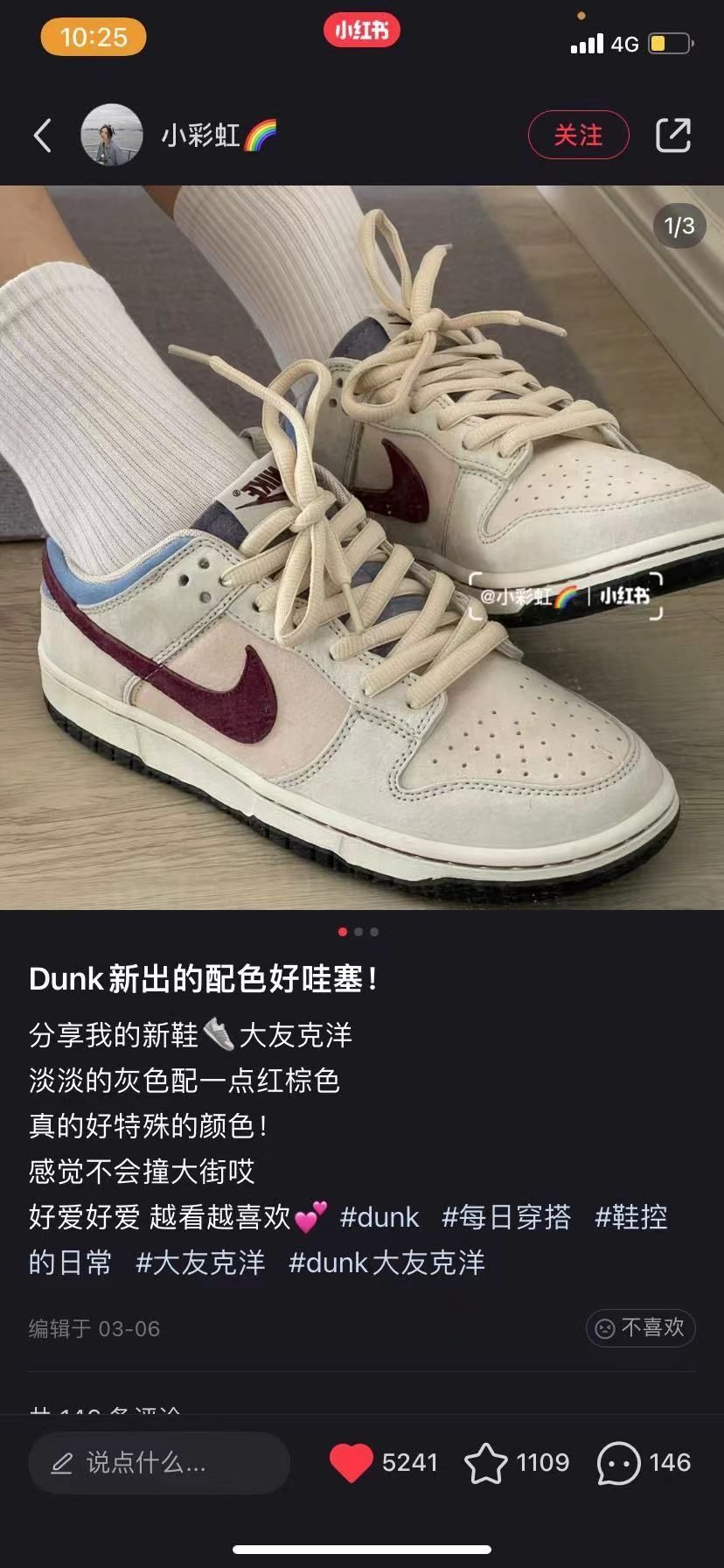Open the sneaker photo full screen
Viewport: 724px width, 1568px height.
tap(362, 547)
